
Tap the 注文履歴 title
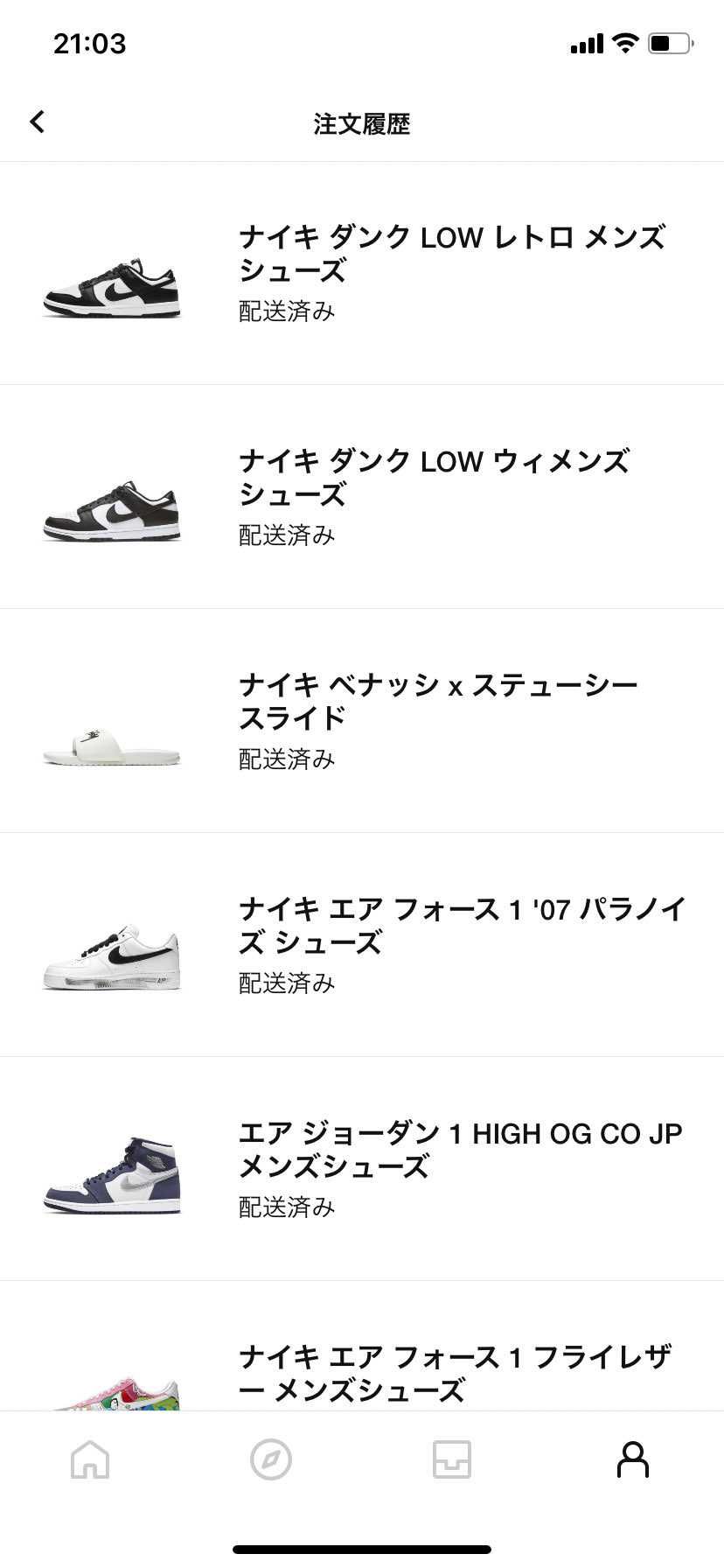(362, 123)
